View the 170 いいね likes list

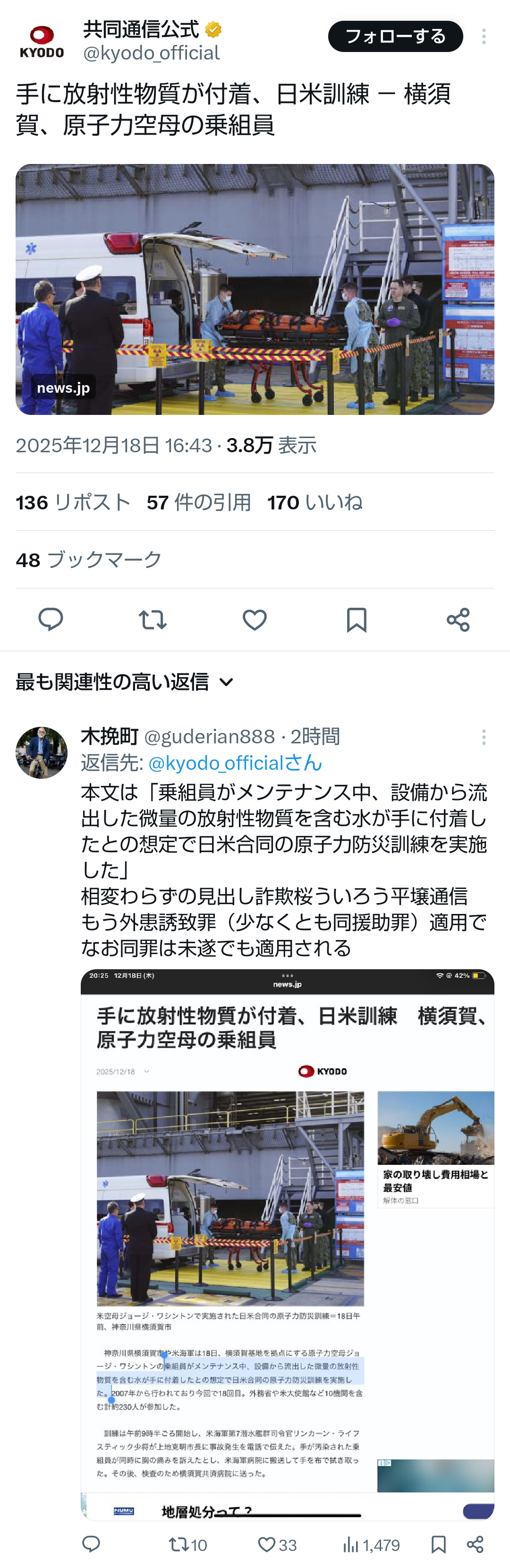pyautogui.click(x=314, y=502)
